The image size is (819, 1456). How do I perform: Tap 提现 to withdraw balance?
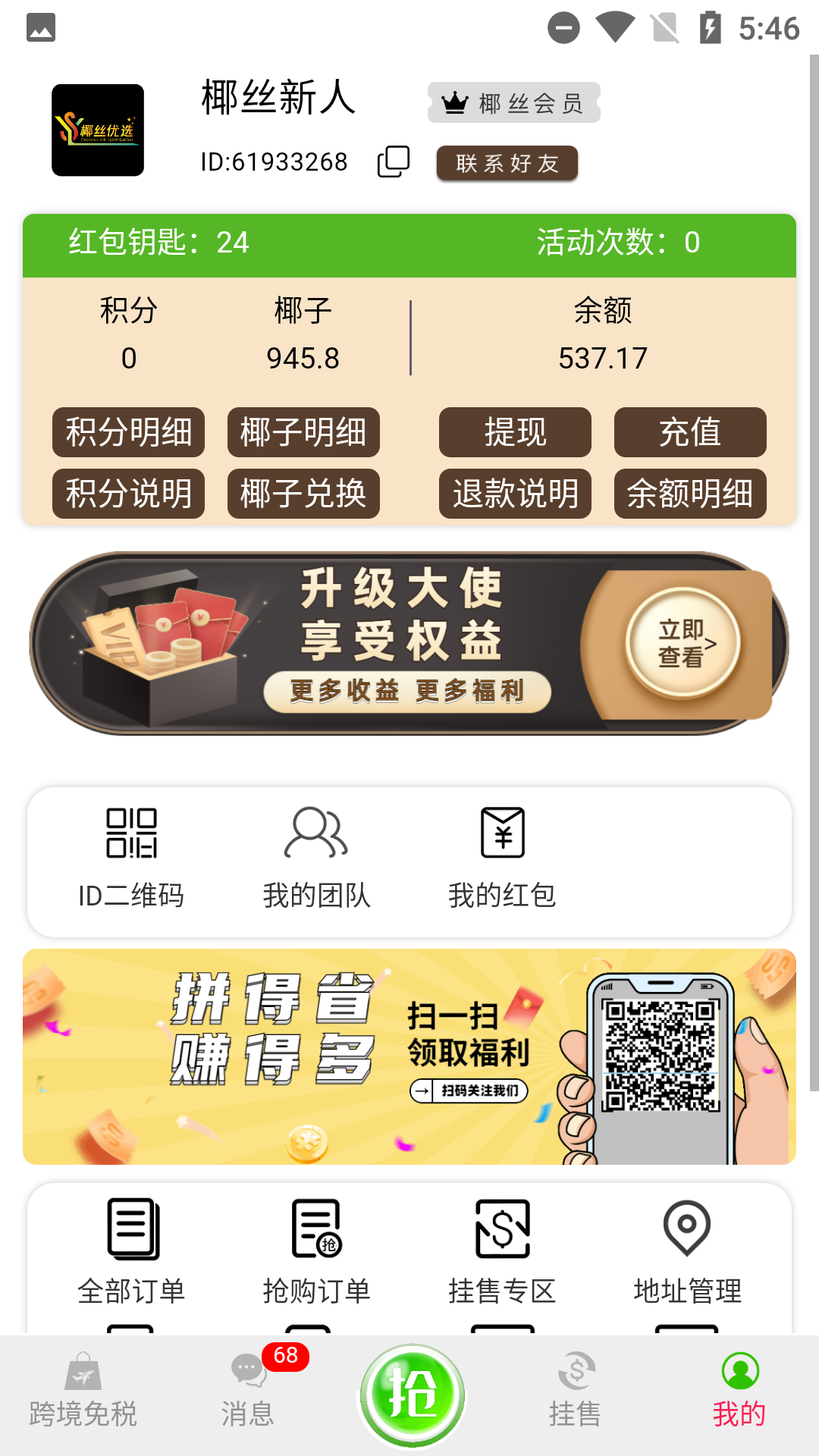(515, 432)
